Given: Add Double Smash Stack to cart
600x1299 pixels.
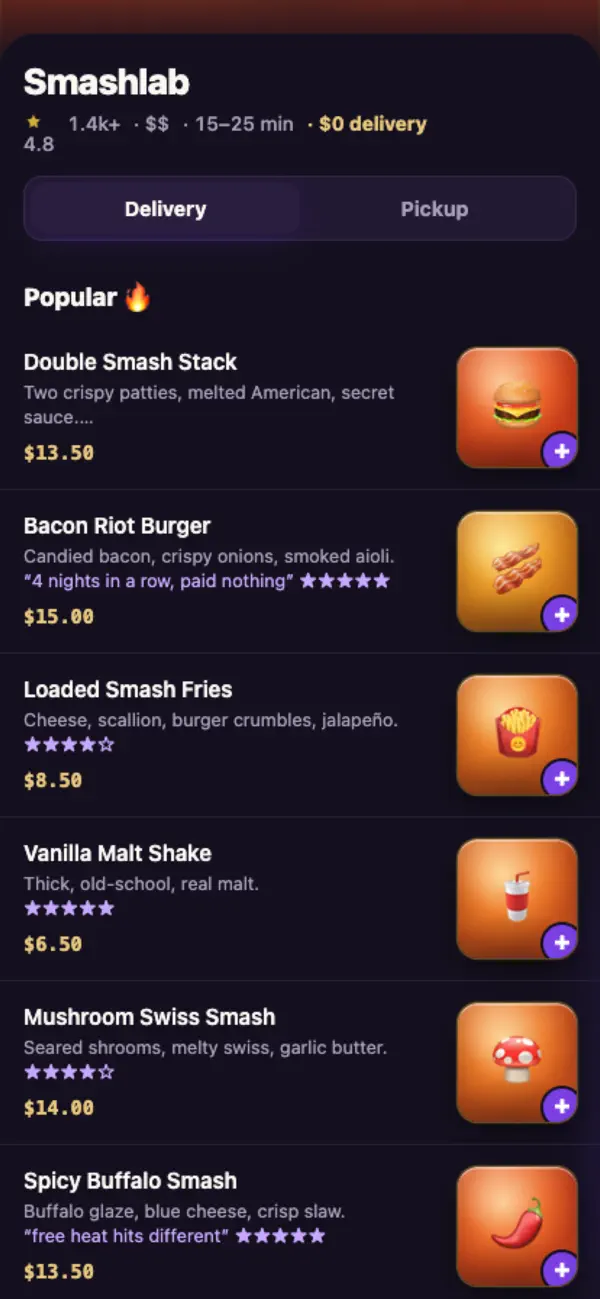Looking at the screenshot, I should [561, 451].
